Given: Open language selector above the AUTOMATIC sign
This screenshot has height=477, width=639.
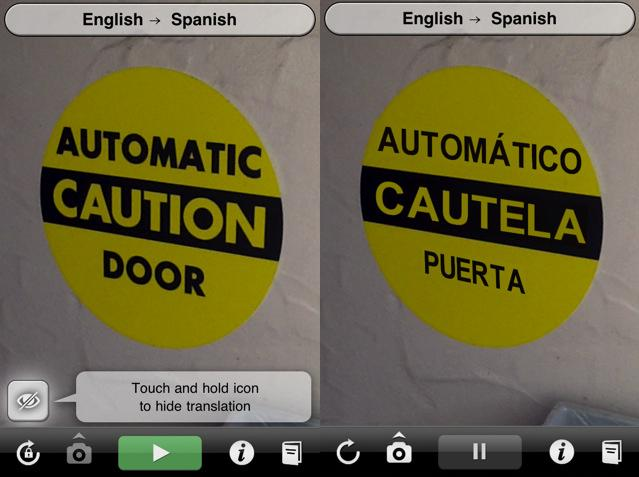Looking at the screenshot, I should click(x=160, y=19).
